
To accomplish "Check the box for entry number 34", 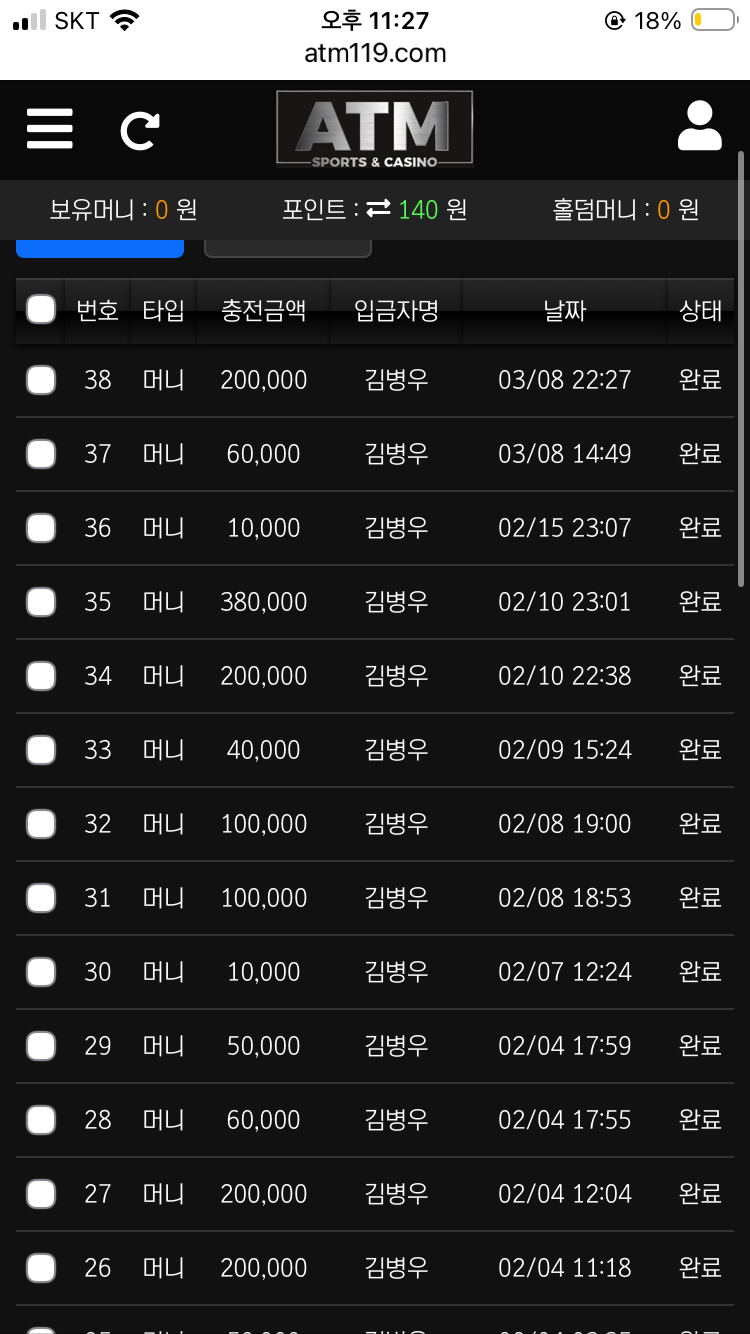I will pos(41,676).
